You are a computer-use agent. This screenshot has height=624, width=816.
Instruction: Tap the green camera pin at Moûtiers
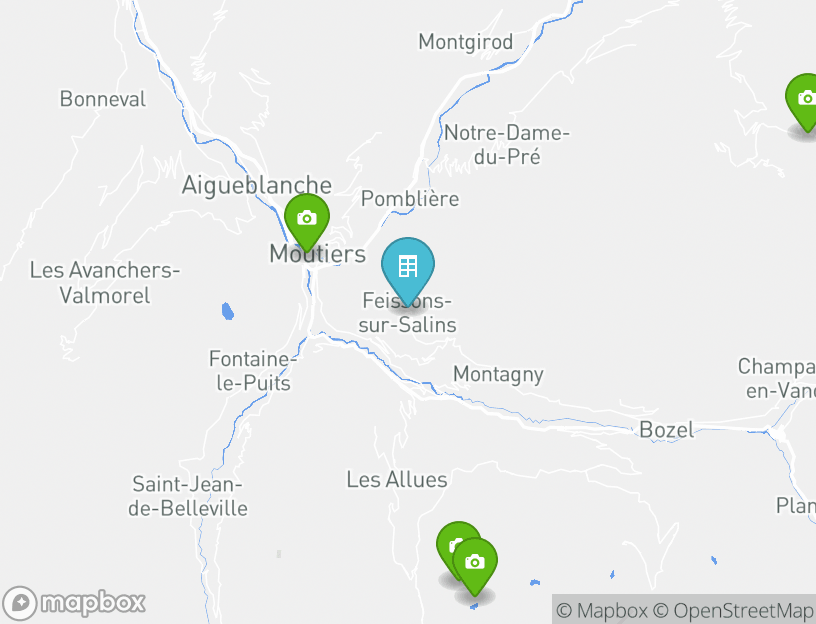click(306, 218)
